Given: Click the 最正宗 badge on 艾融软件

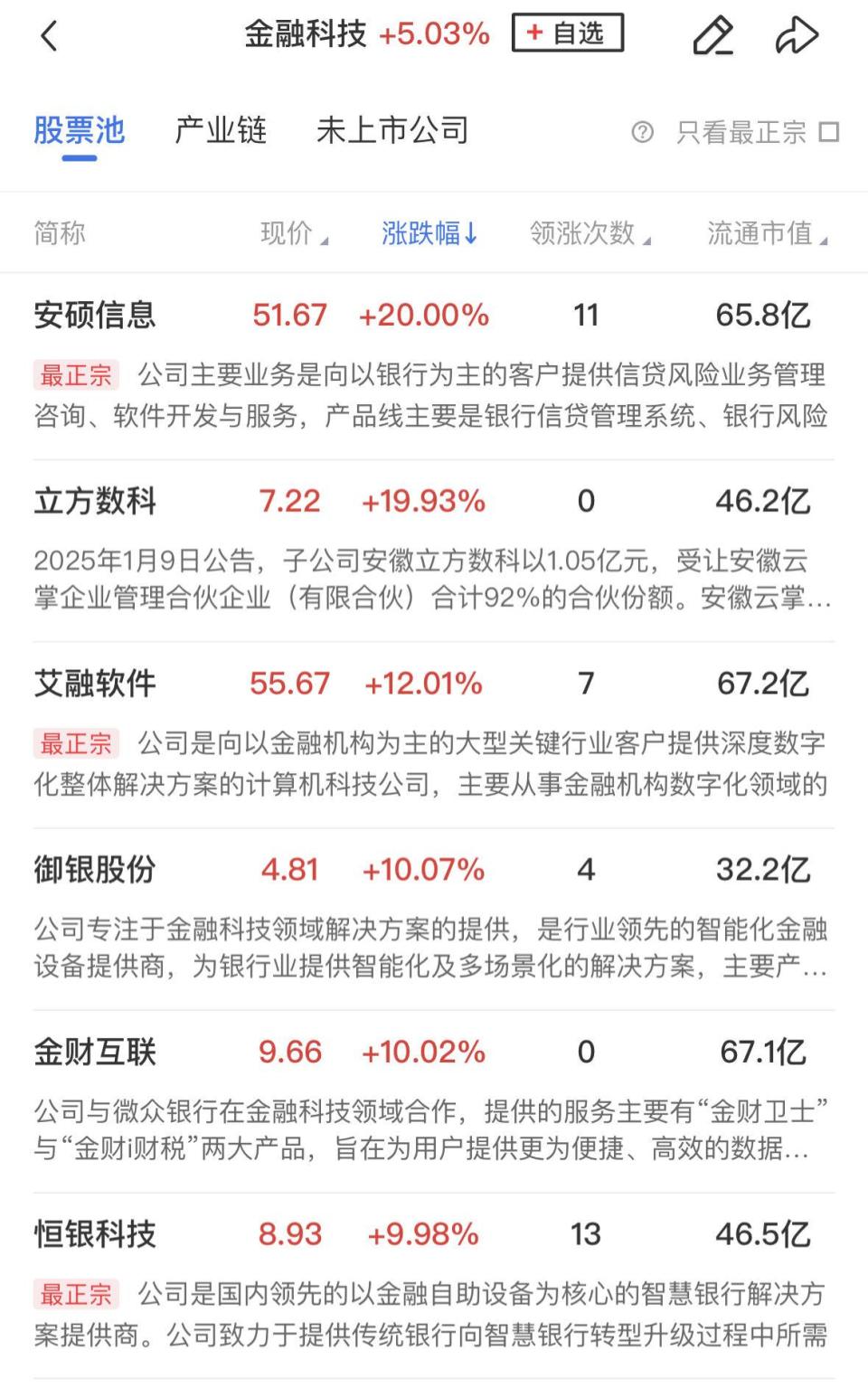Looking at the screenshot, I should tap(77, 742).
